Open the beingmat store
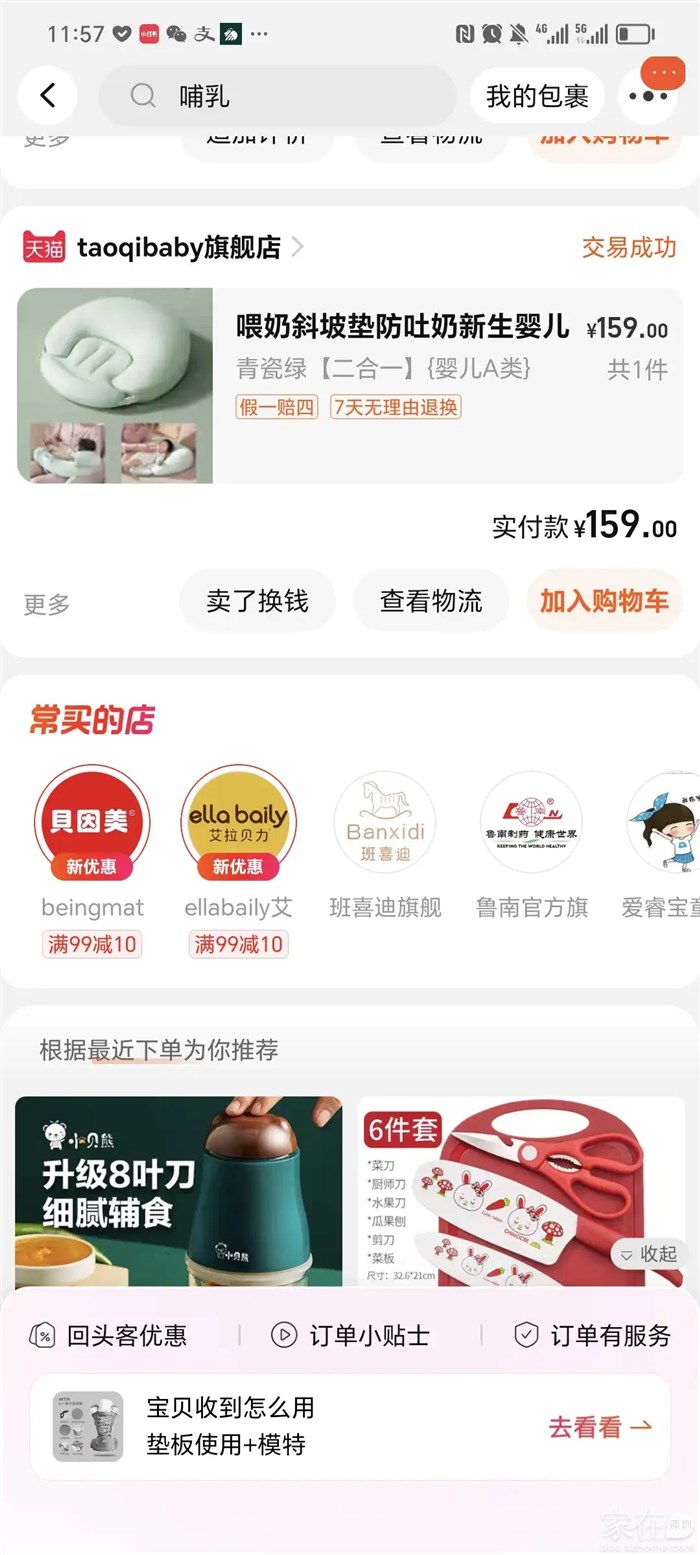700x1555 pixels. pos(92,825)
